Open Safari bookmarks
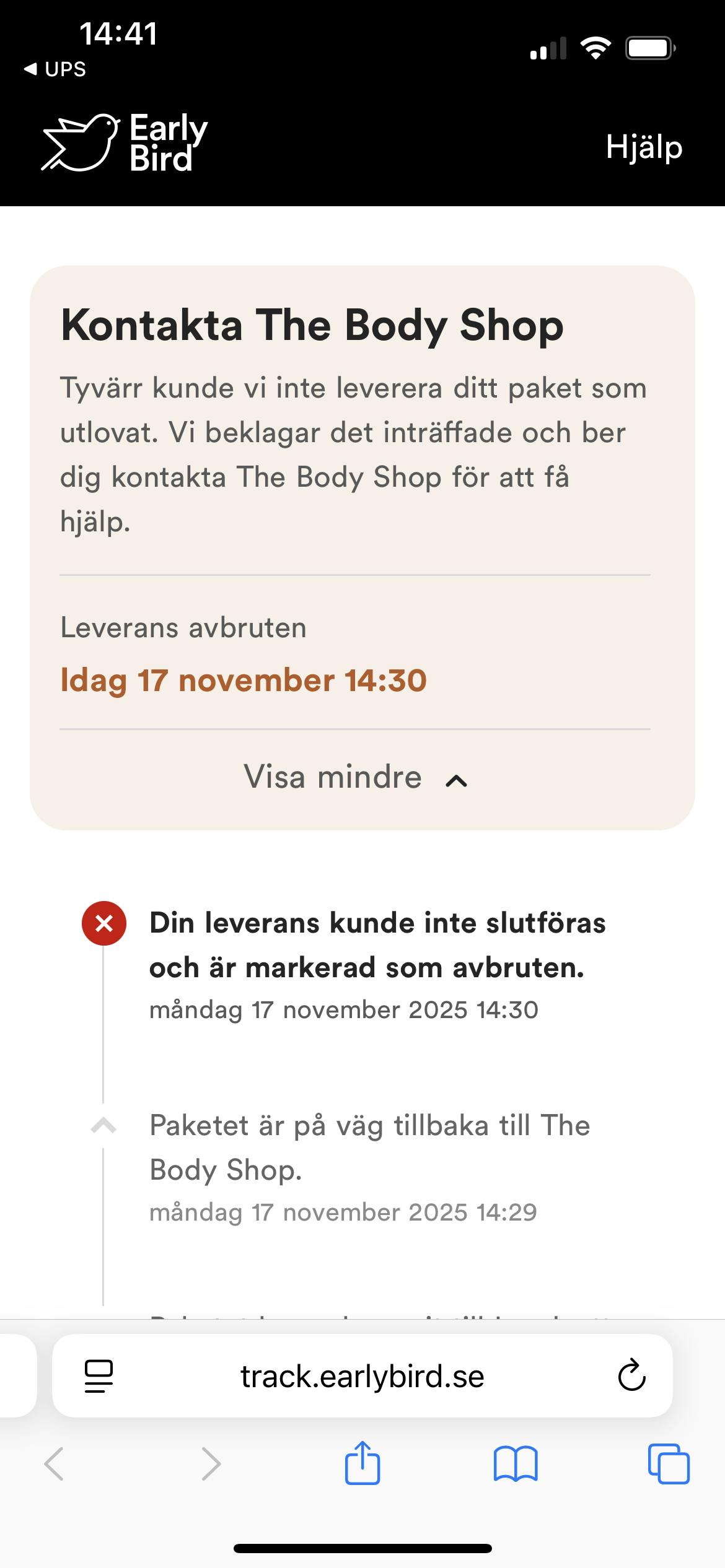This screenshot has height=1568, width=725. [x=515, y=1464]
